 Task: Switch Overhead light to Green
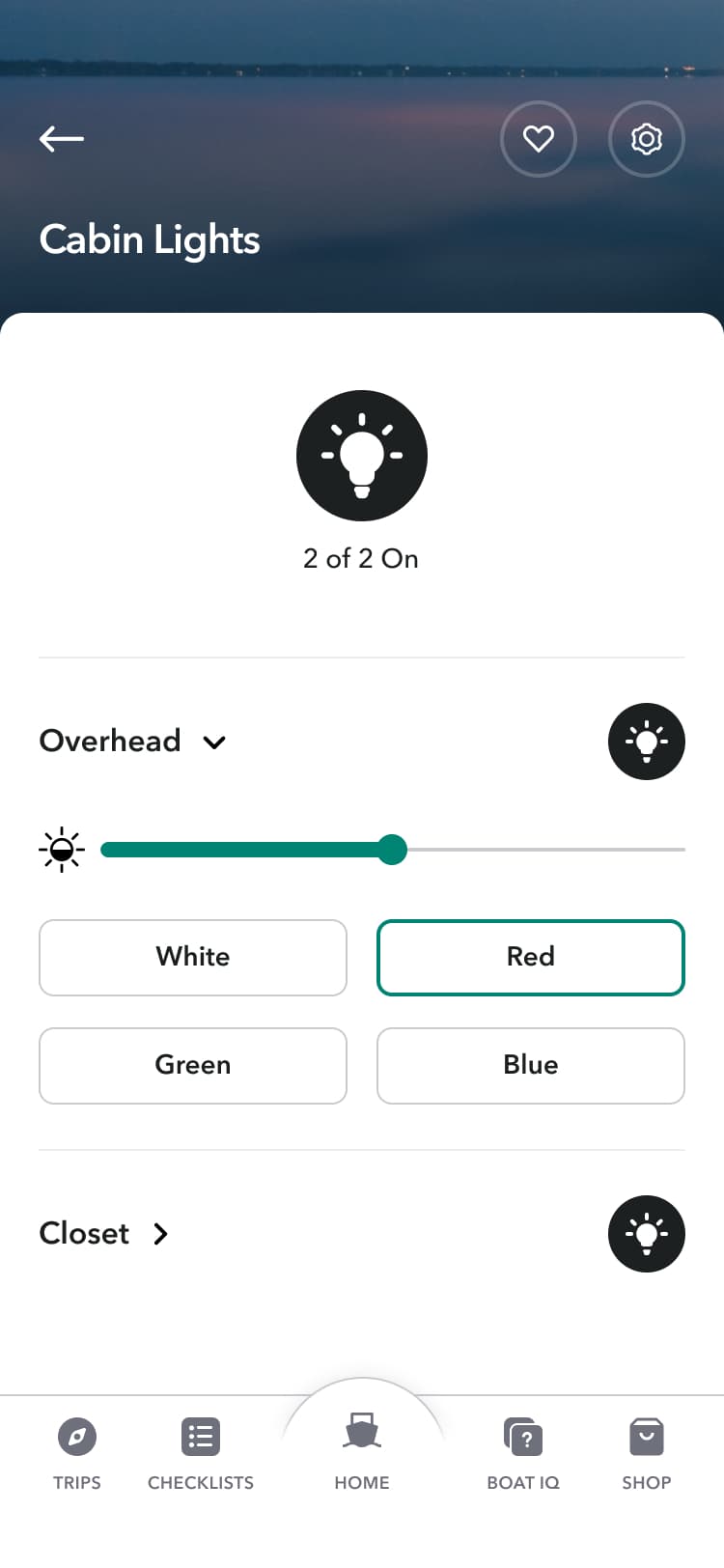coord(193,1065)
